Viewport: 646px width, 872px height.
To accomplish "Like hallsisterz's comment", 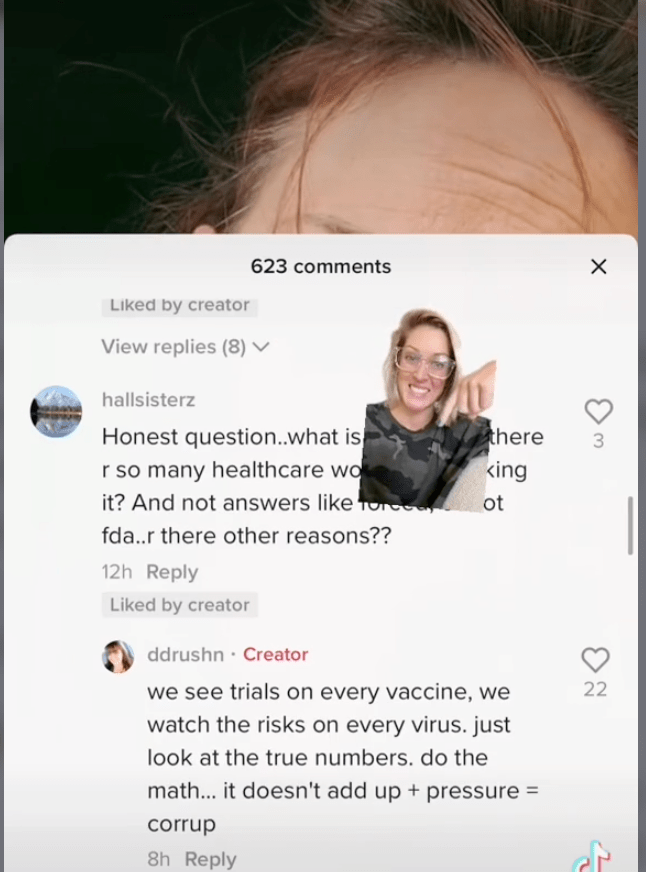I will coord(598,412).
